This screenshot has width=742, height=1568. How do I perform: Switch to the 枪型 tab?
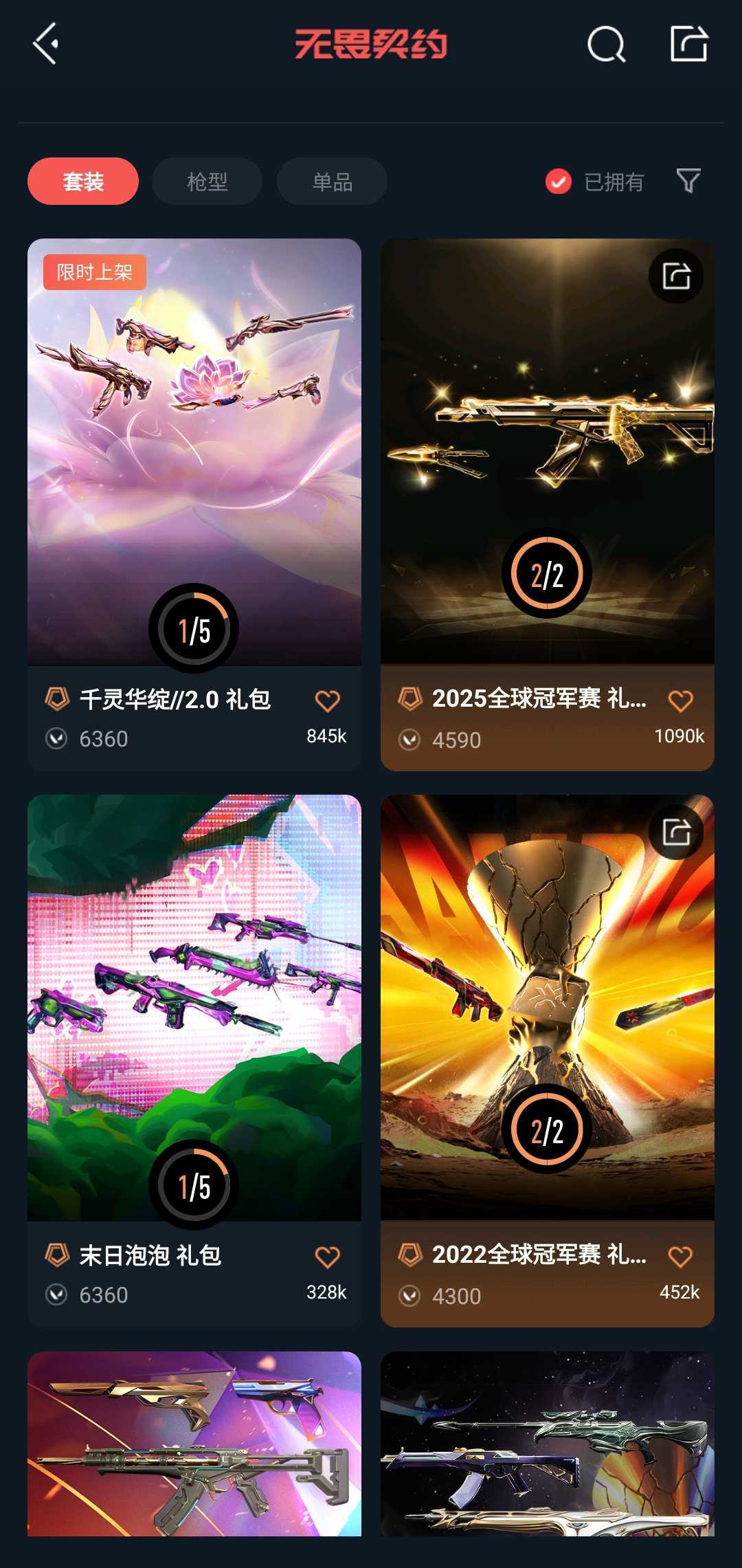pos(207,181)
